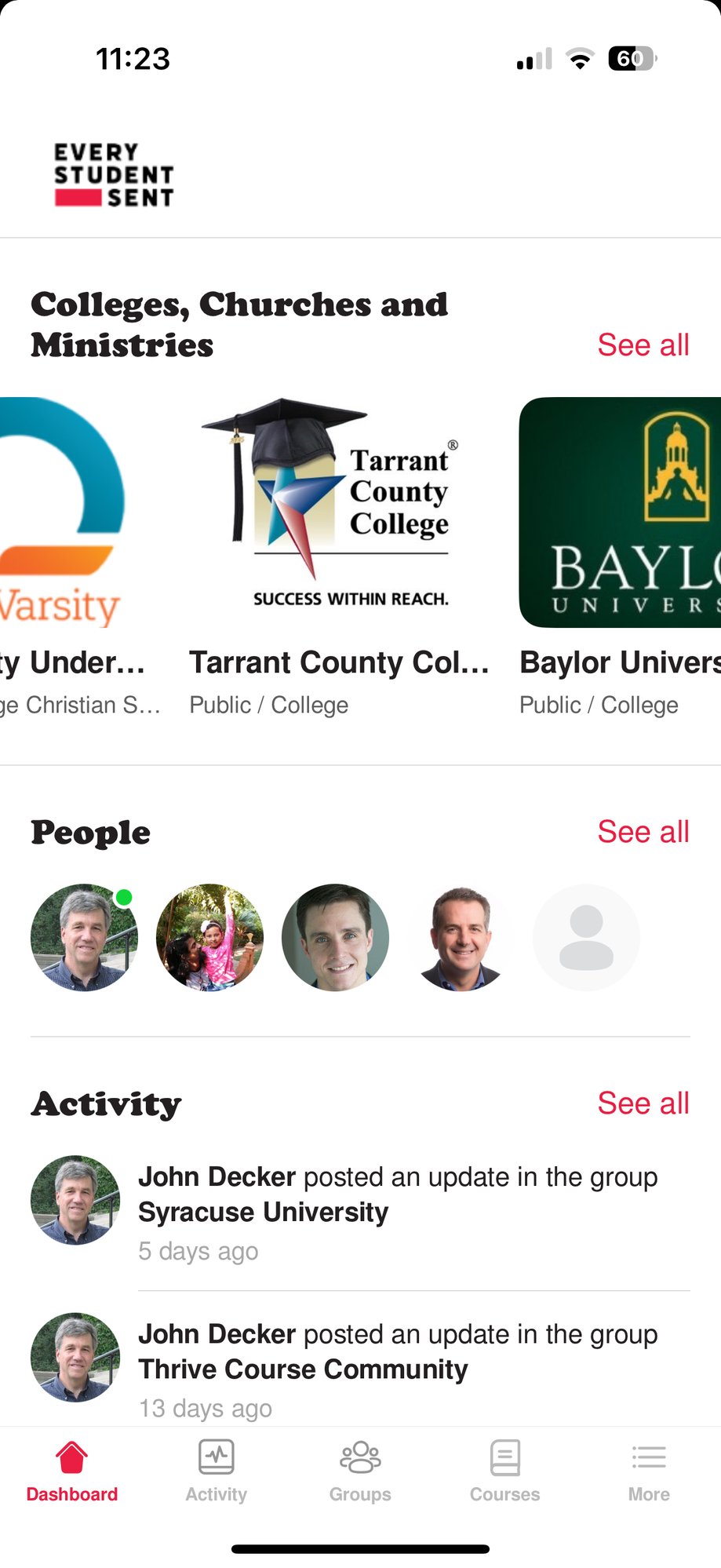This screenshot has width=721, height=1568.
Task: Open the profile photo with green online dot
Action: [84, 938]
